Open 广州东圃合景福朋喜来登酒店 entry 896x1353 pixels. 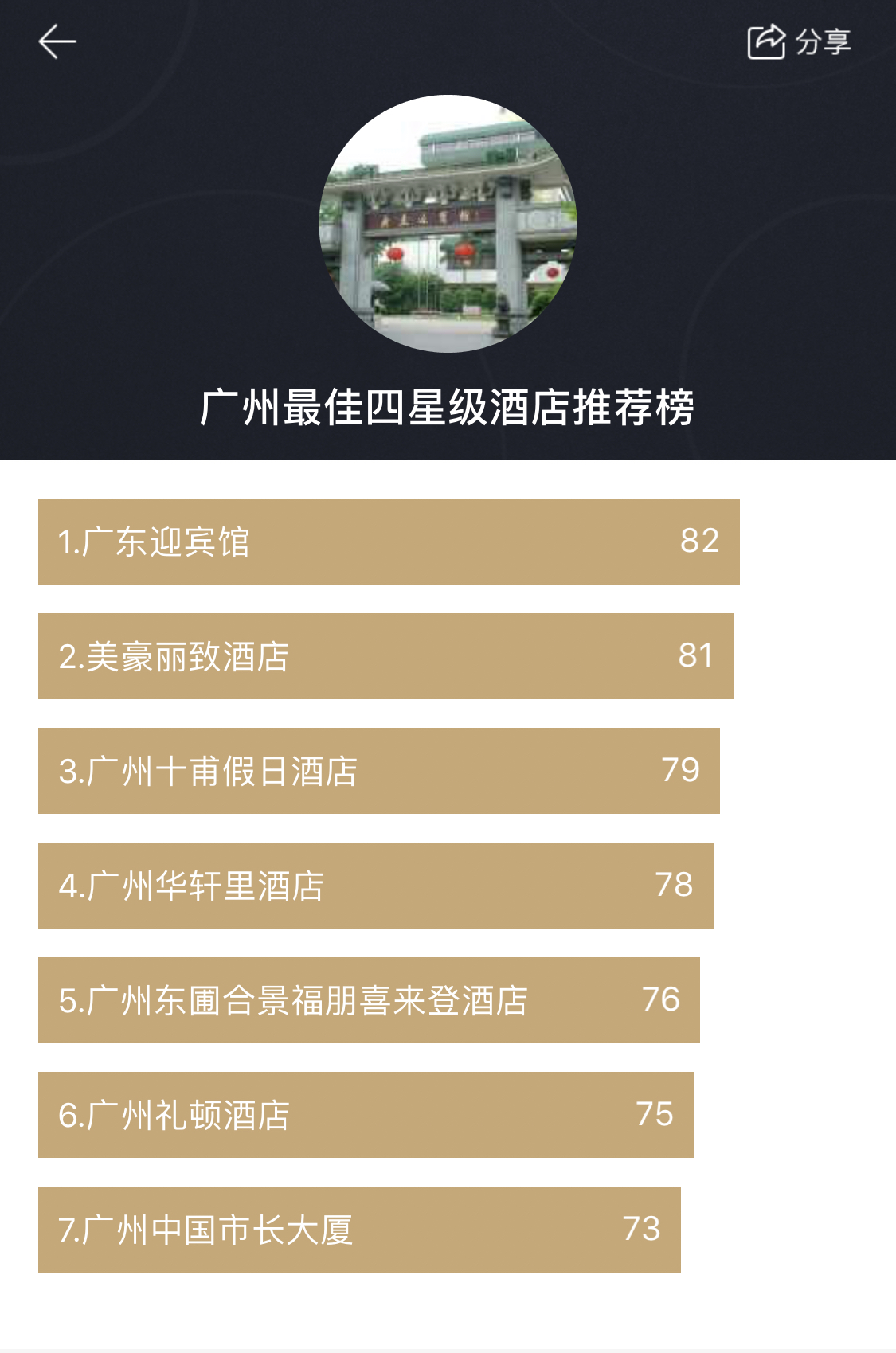(x=369, y=1000)
